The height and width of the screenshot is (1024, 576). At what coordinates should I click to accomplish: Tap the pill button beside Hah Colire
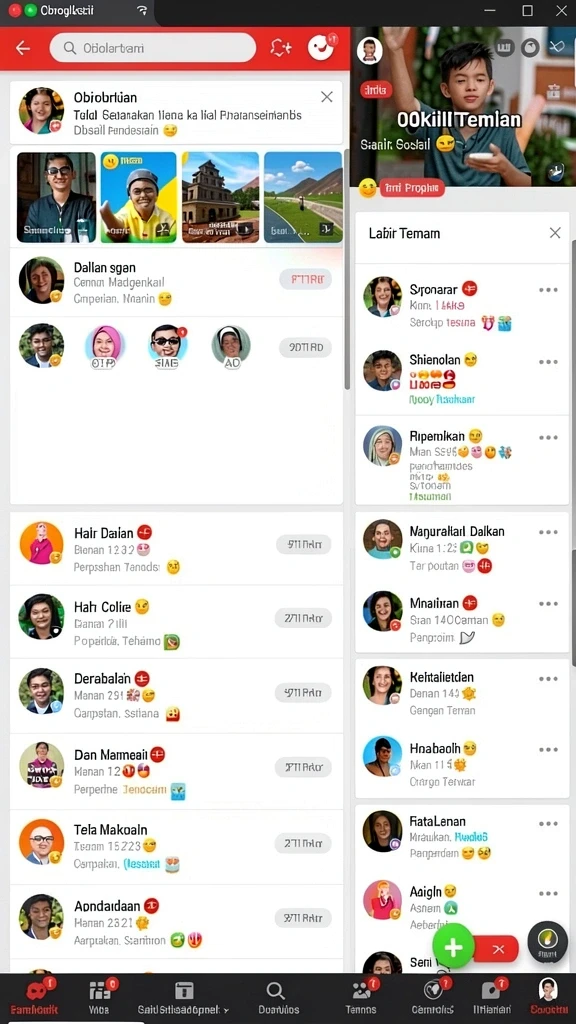(303, 618)
